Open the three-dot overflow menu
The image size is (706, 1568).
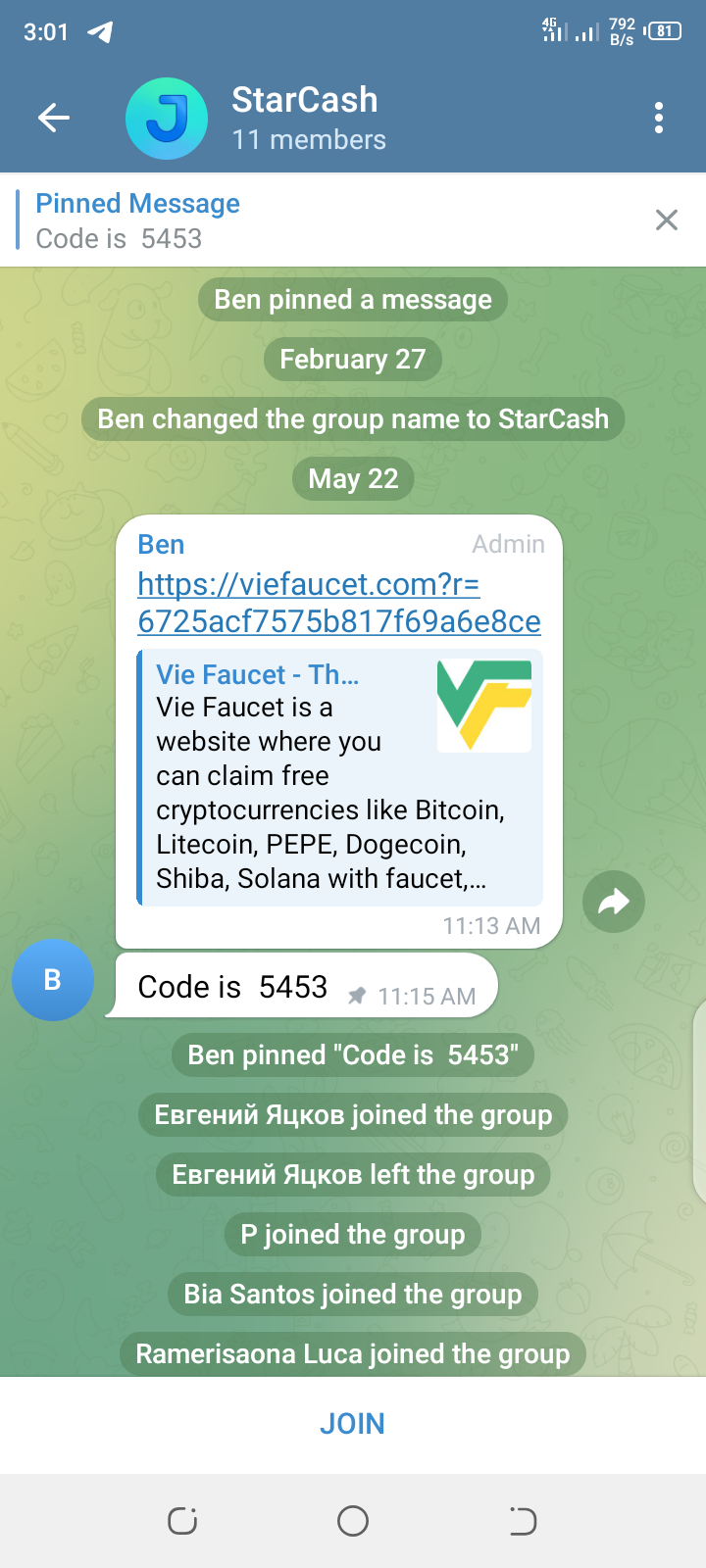[x=659, y=119]
